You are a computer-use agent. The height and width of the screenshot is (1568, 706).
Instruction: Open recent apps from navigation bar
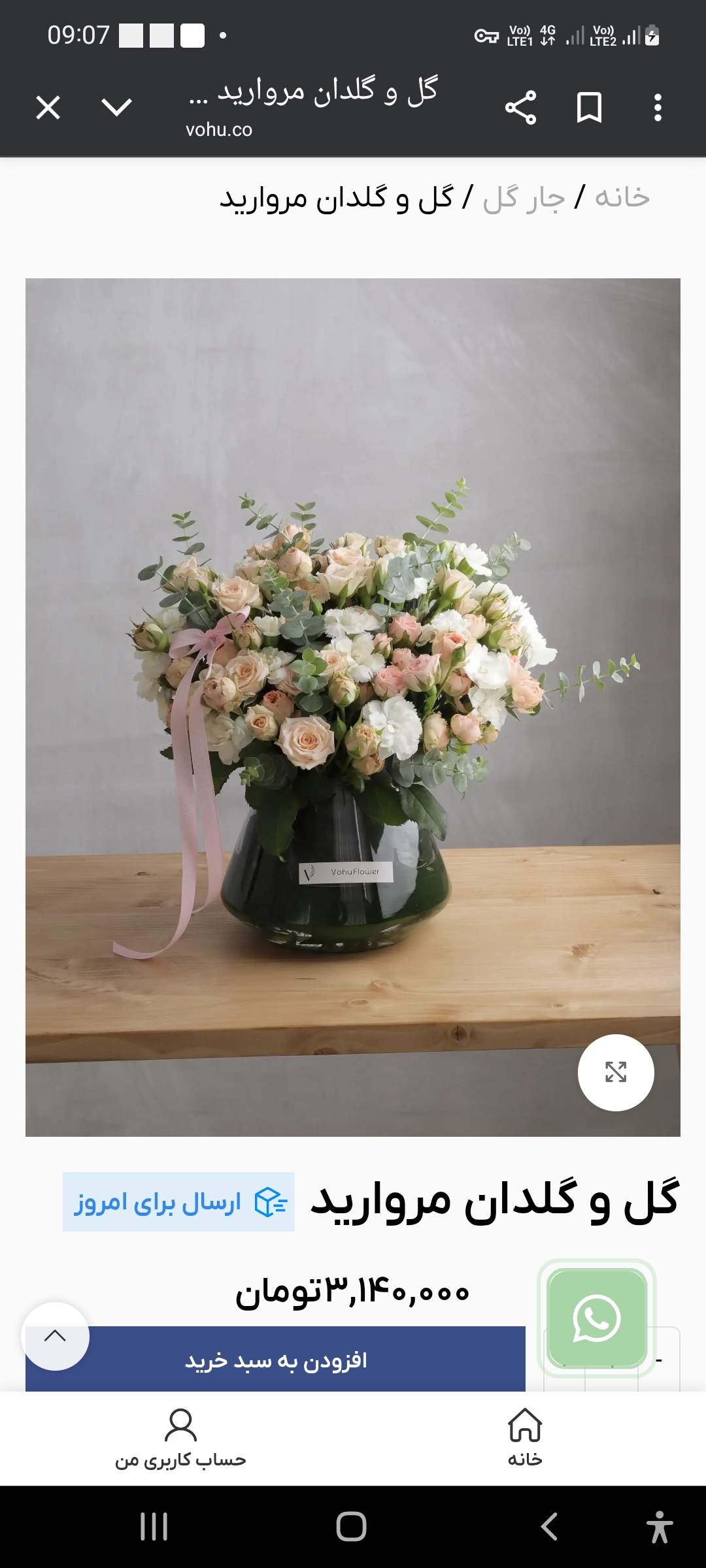point(154,1527)
